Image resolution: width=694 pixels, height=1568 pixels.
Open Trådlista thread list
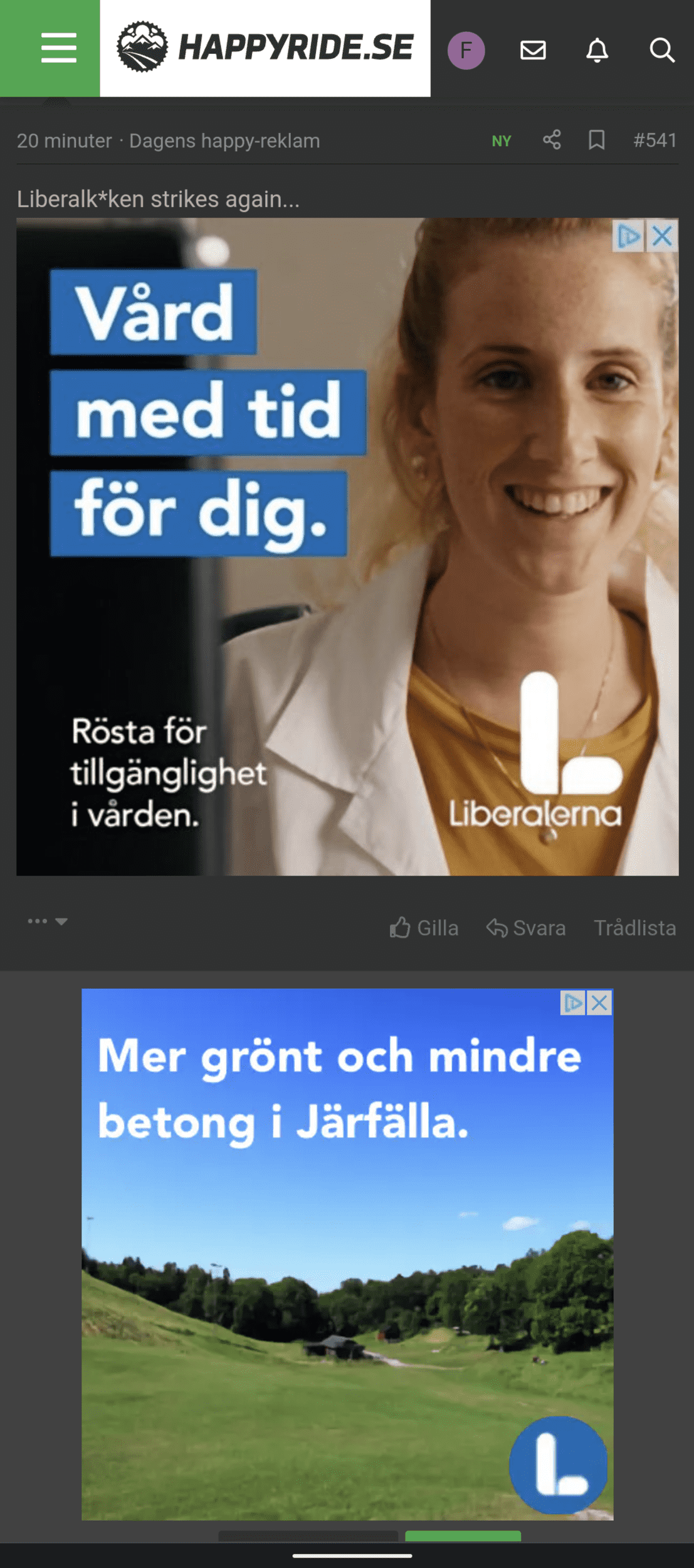click(634, 928)
